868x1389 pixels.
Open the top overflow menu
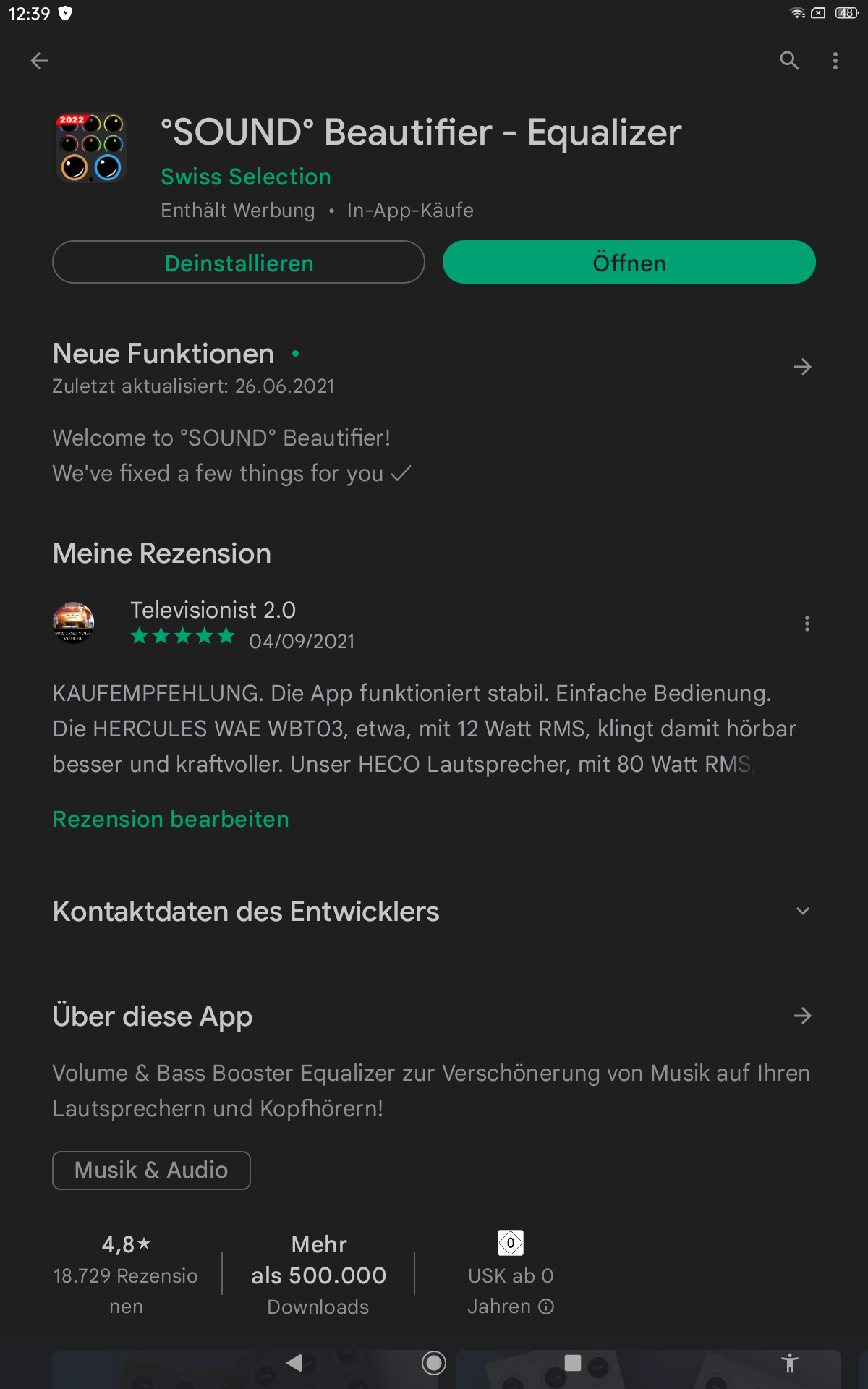click(x=835, y=61)
